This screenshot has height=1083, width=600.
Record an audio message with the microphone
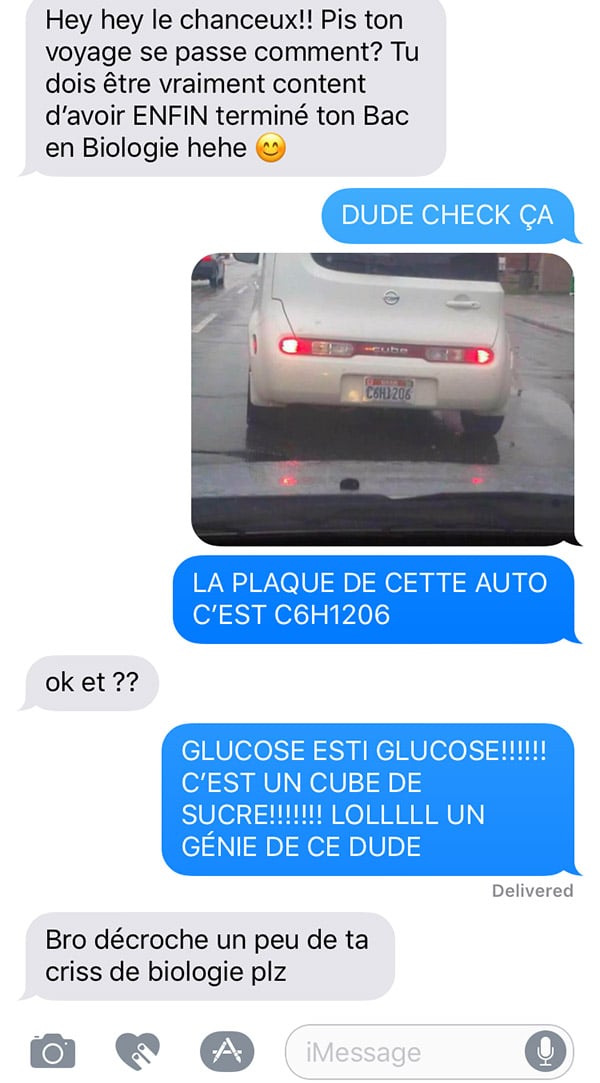tap(545, 1051)
